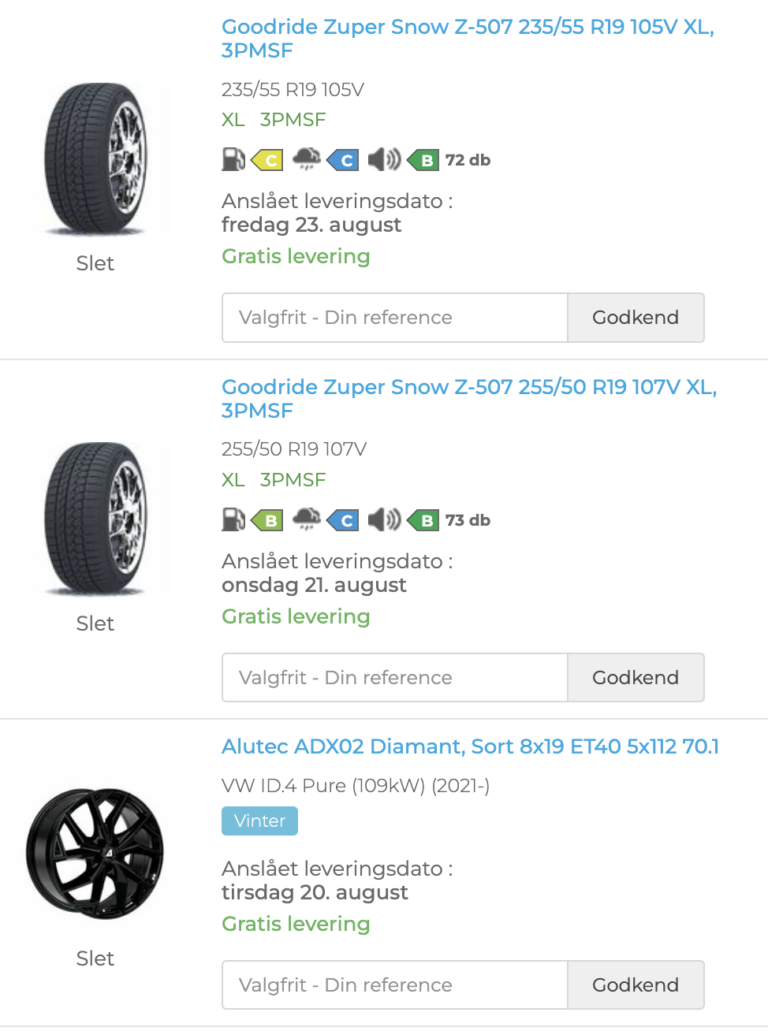
Task: Focus reference field for 255/50 R19 tire
Action: pyautogui.click(x=394, y=677)
